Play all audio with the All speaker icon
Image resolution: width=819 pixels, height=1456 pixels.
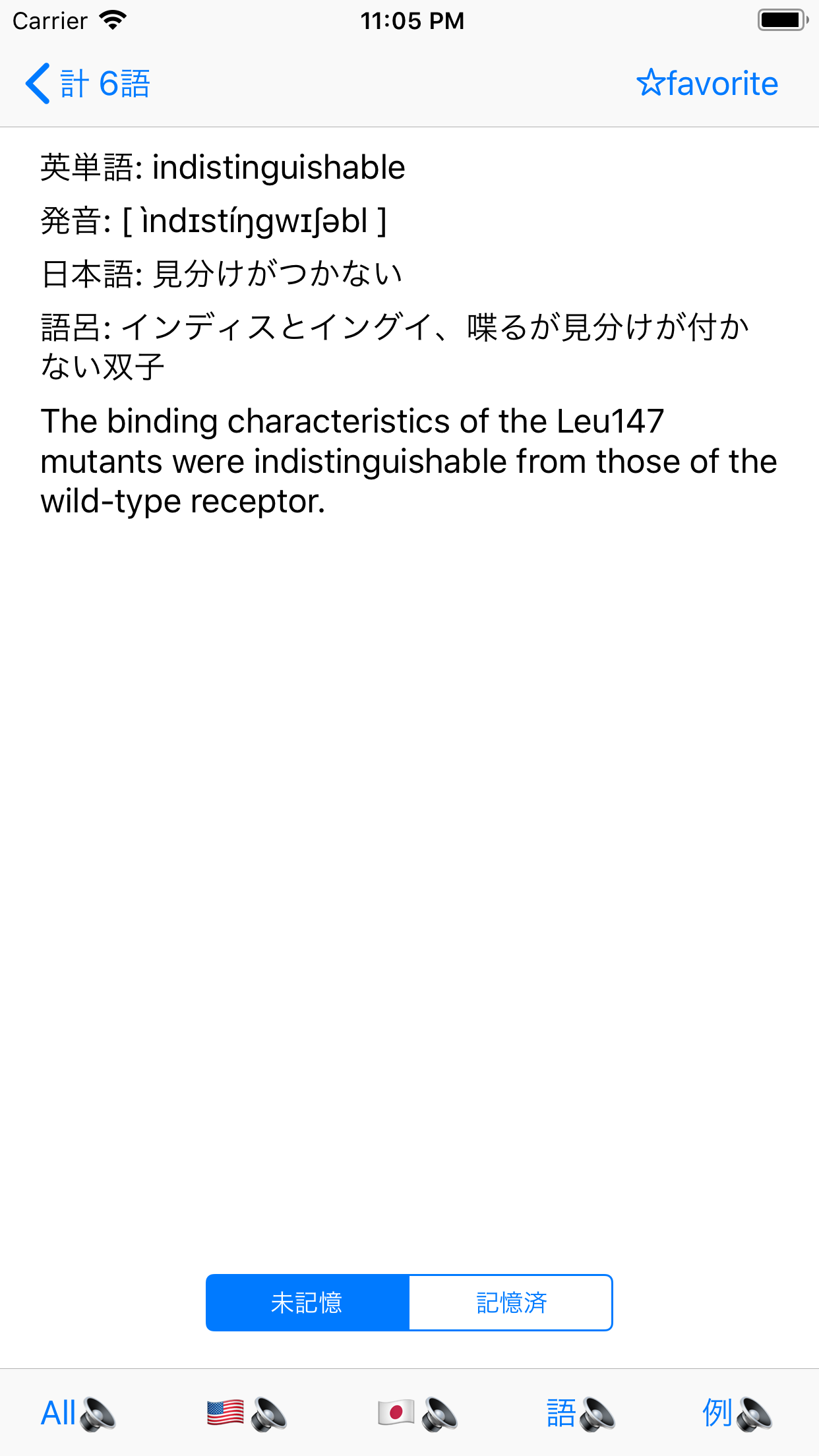tap(75, 1410)
